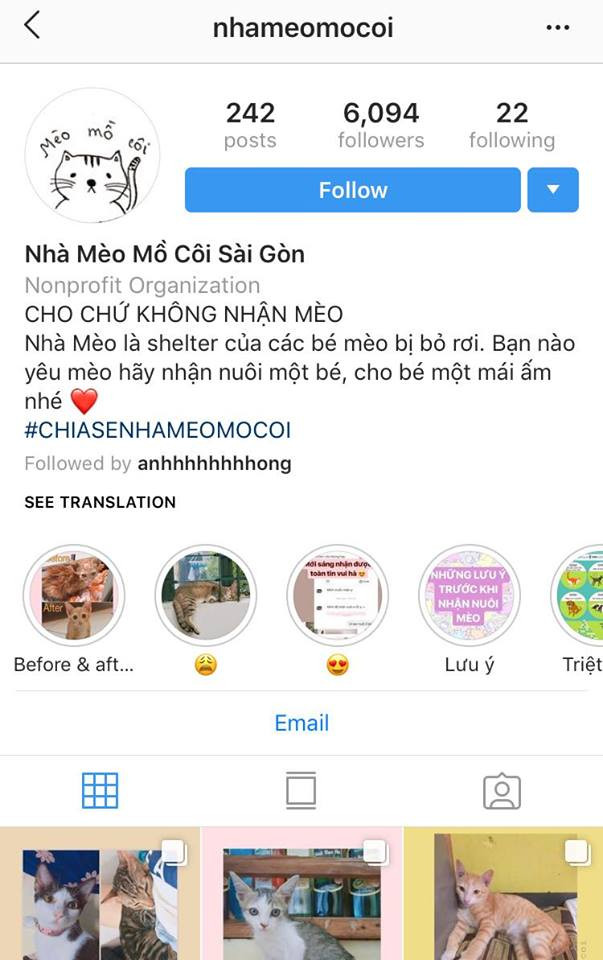Tap SEE TRANSLATION for the bio
Viewport: 603px width, 960px height.
click(x=100, y=502)
